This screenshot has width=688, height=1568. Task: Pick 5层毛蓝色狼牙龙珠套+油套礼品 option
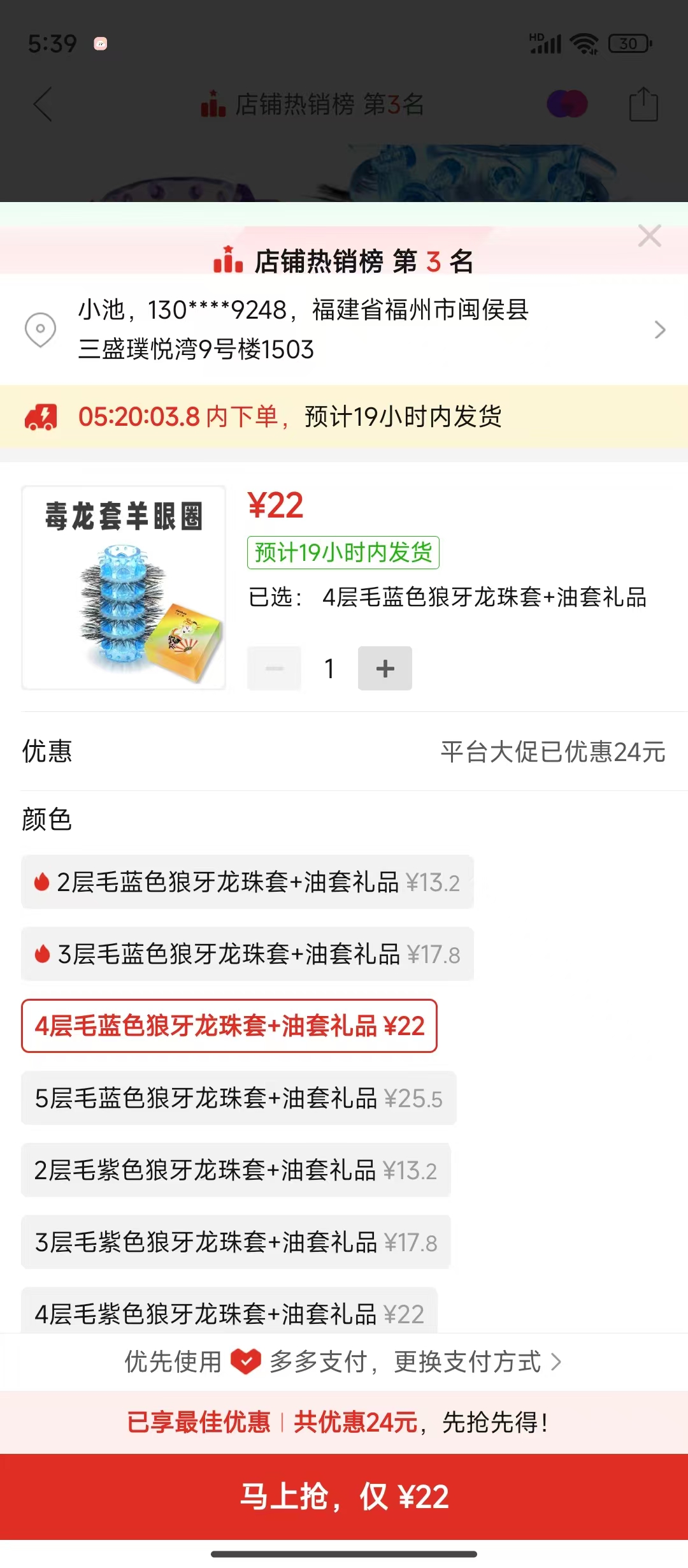(238, 1098)
